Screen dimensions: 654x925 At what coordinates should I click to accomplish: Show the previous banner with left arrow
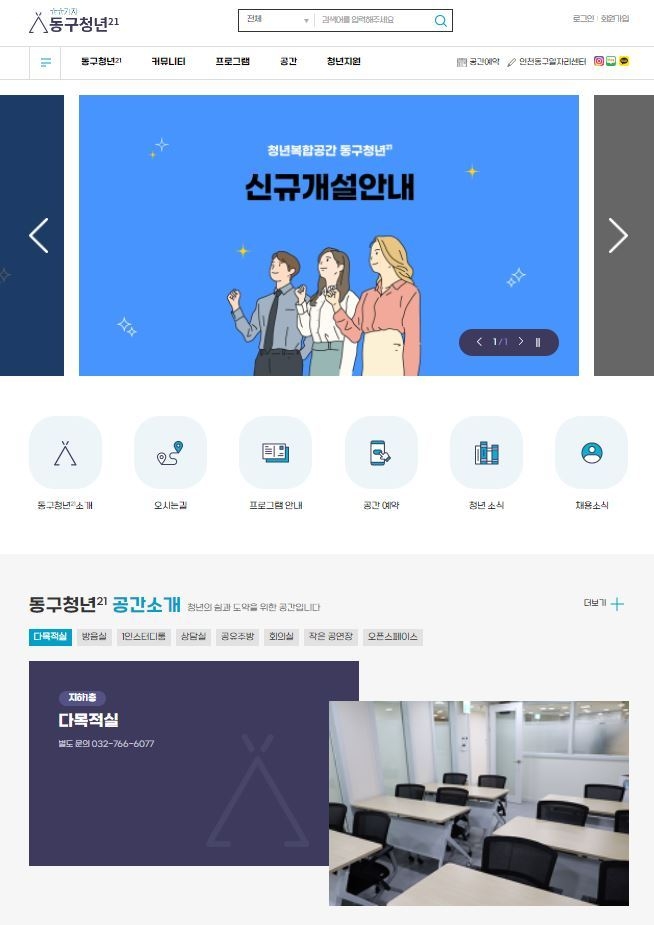point(38,236)
